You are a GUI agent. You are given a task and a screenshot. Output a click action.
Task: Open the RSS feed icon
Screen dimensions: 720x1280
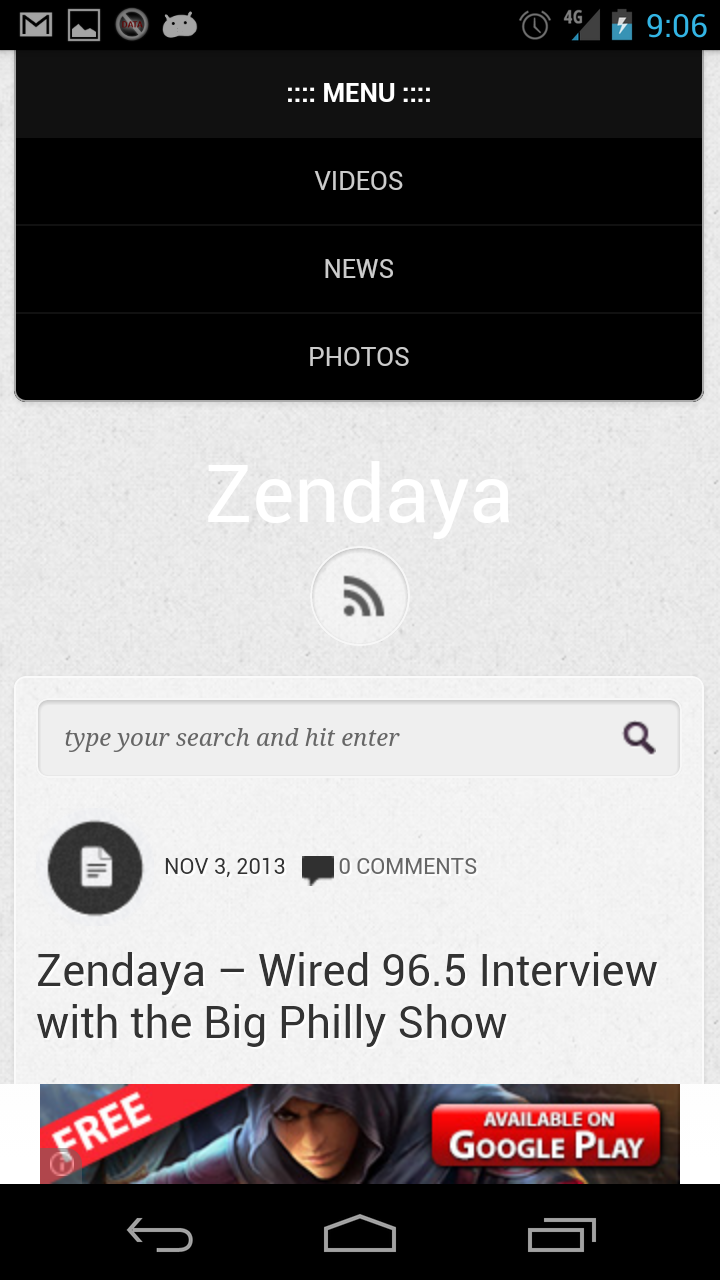click(360, 597)
